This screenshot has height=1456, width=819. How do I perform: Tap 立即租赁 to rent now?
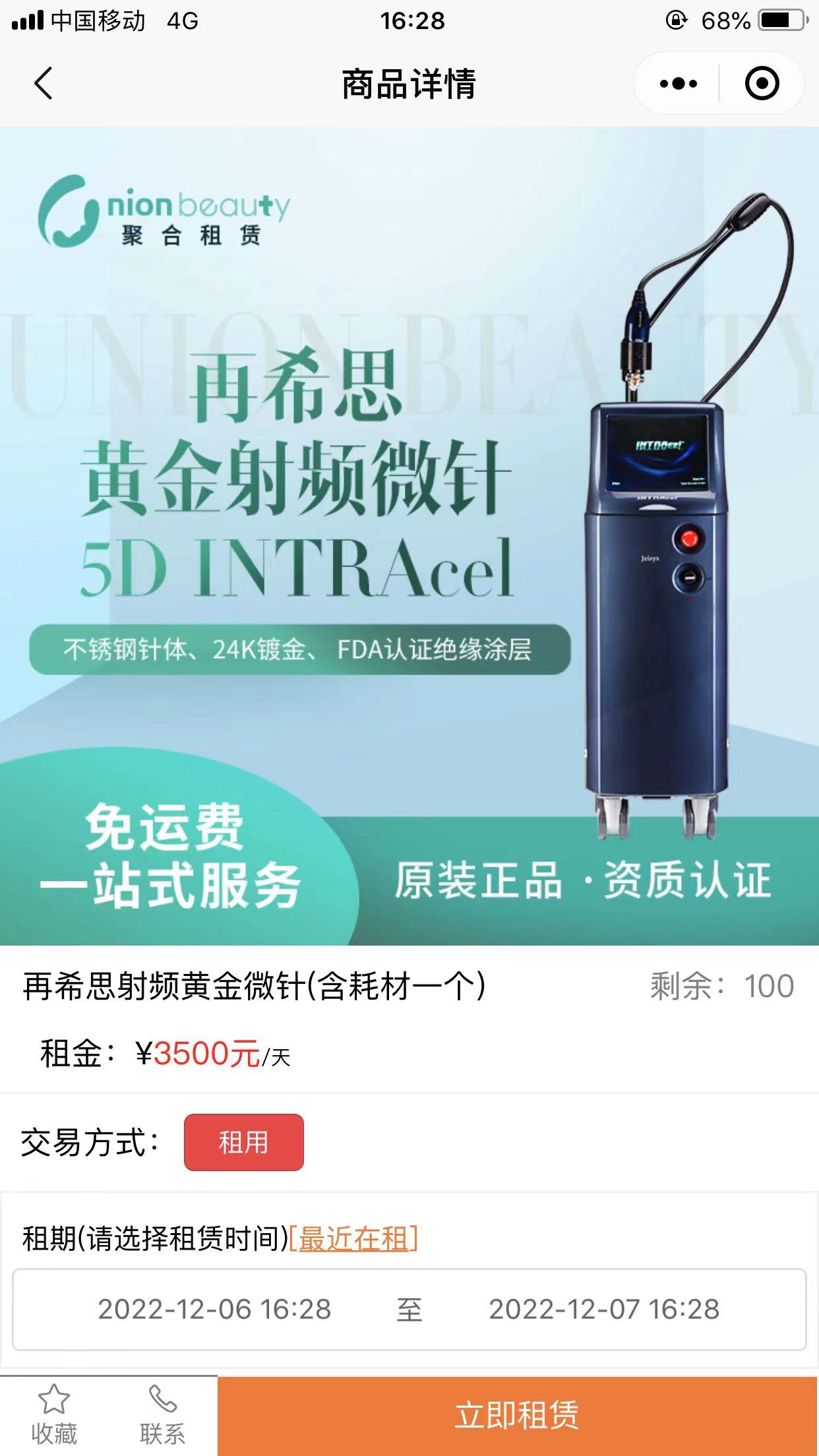[517, 1416]
